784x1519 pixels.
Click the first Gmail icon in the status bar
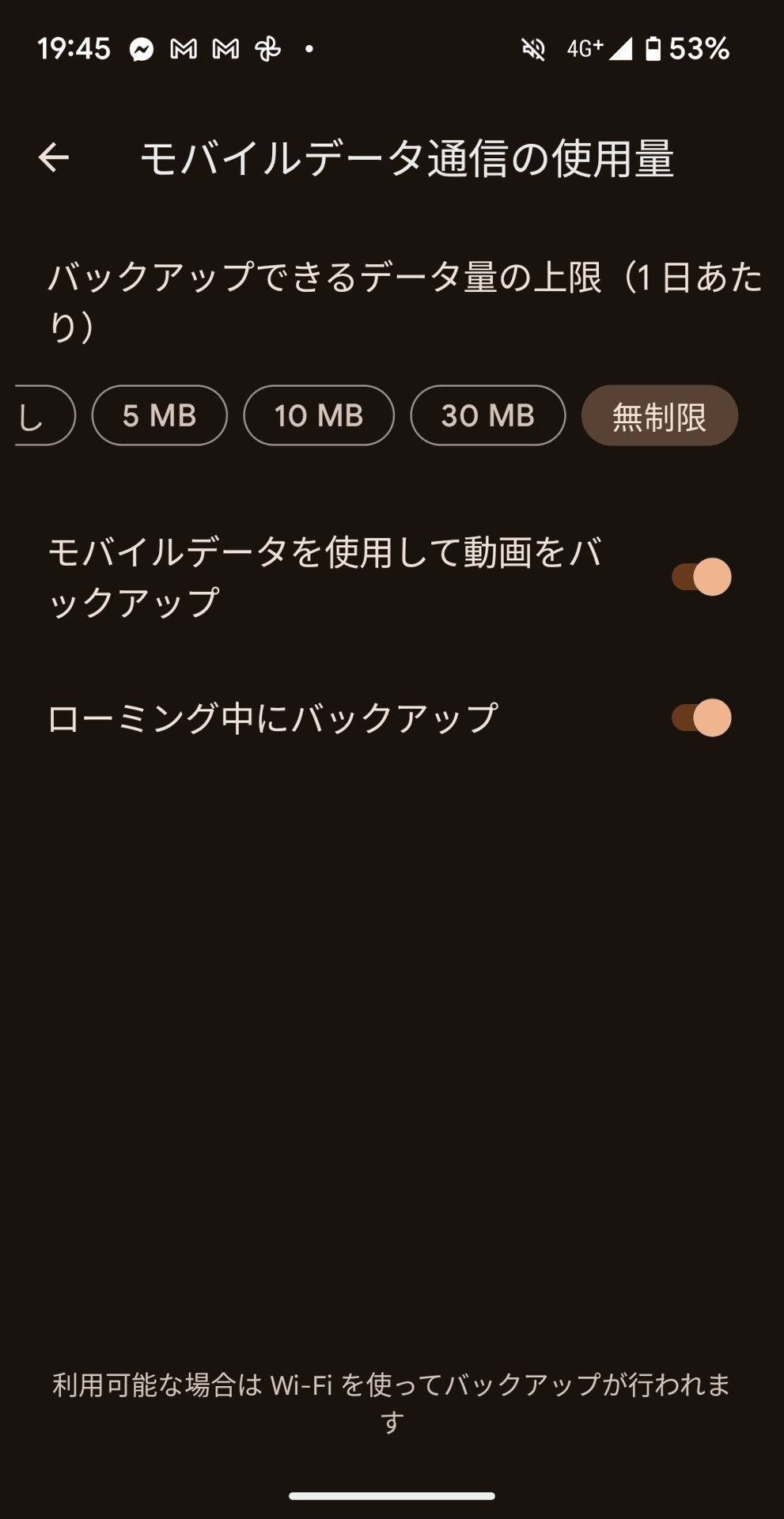183,49
